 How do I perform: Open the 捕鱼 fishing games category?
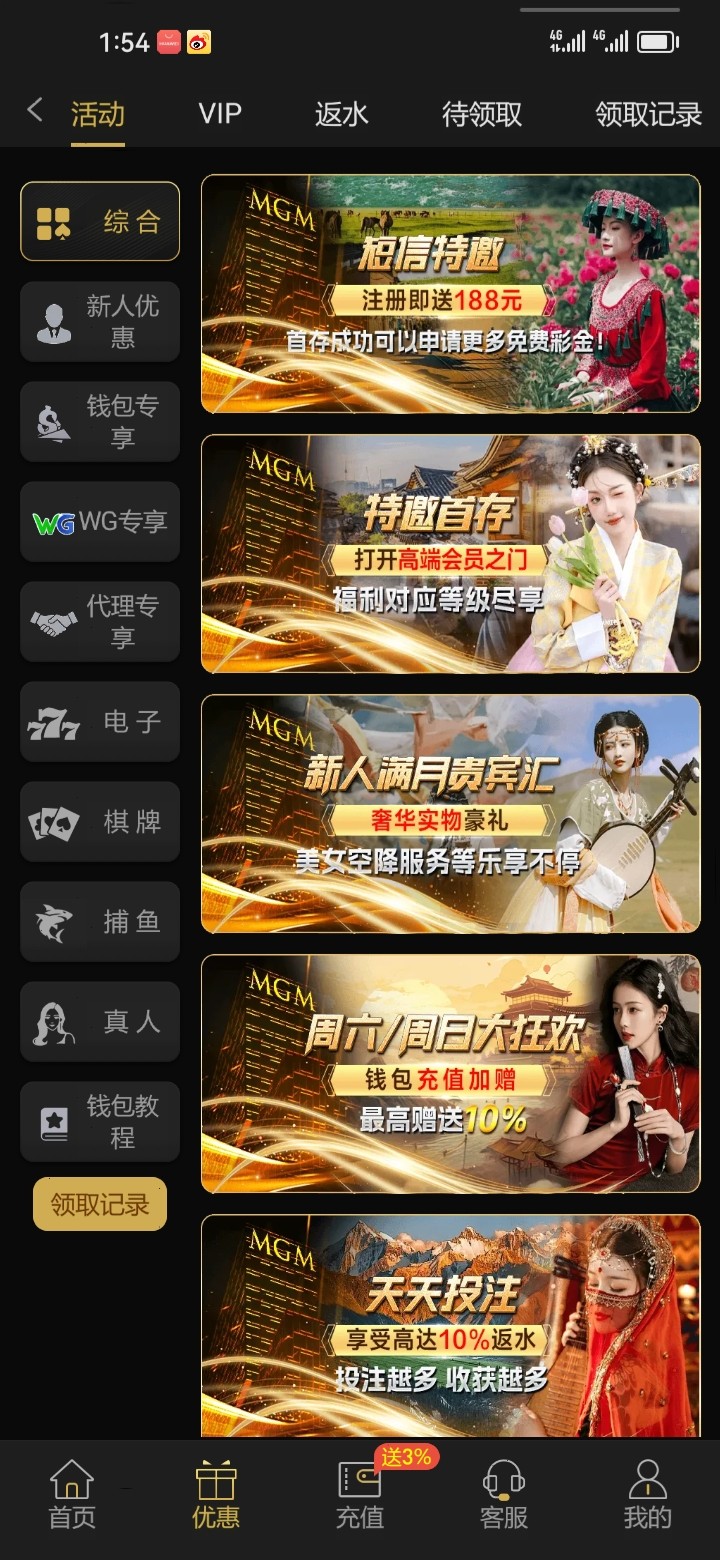[100, 921]
